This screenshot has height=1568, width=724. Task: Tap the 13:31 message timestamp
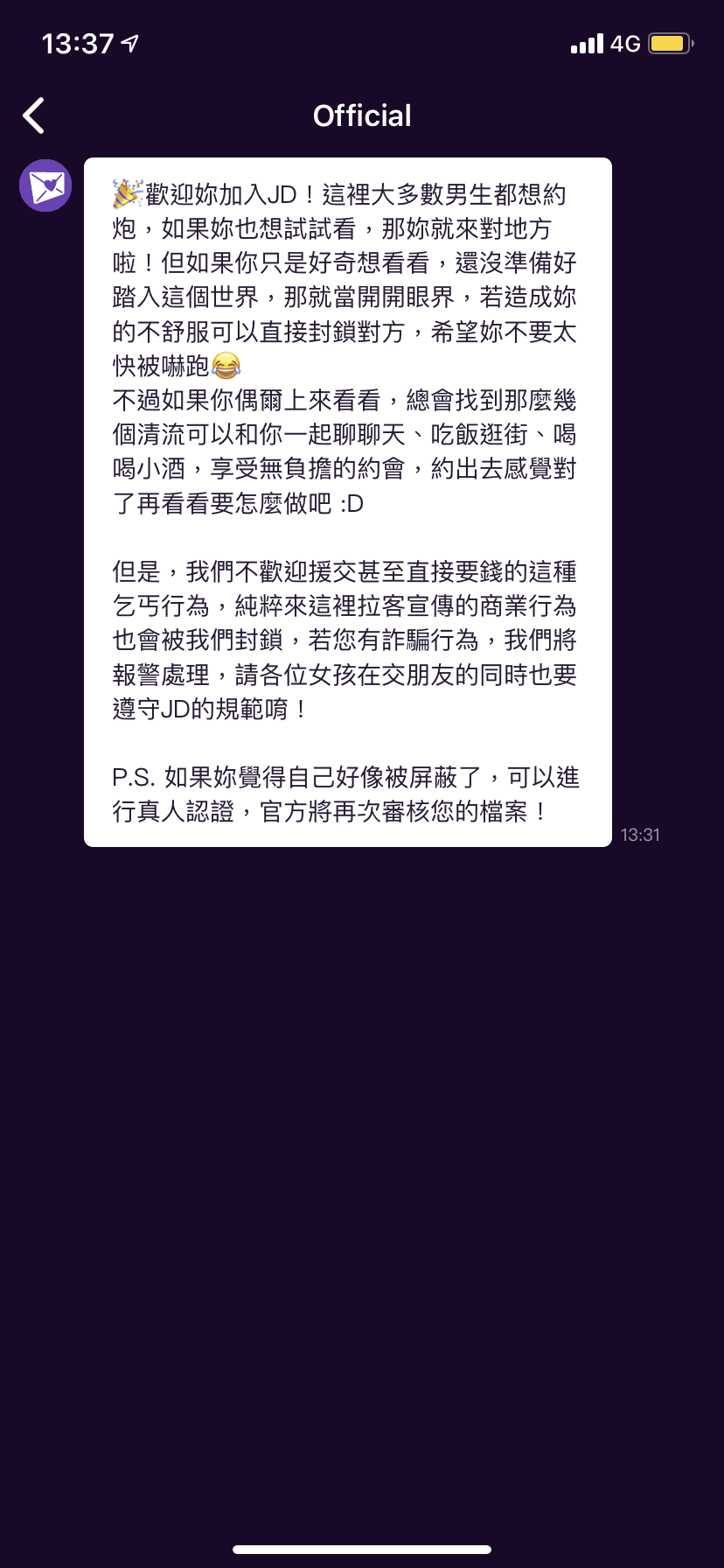pyautogui.click(x=640, y=834)
